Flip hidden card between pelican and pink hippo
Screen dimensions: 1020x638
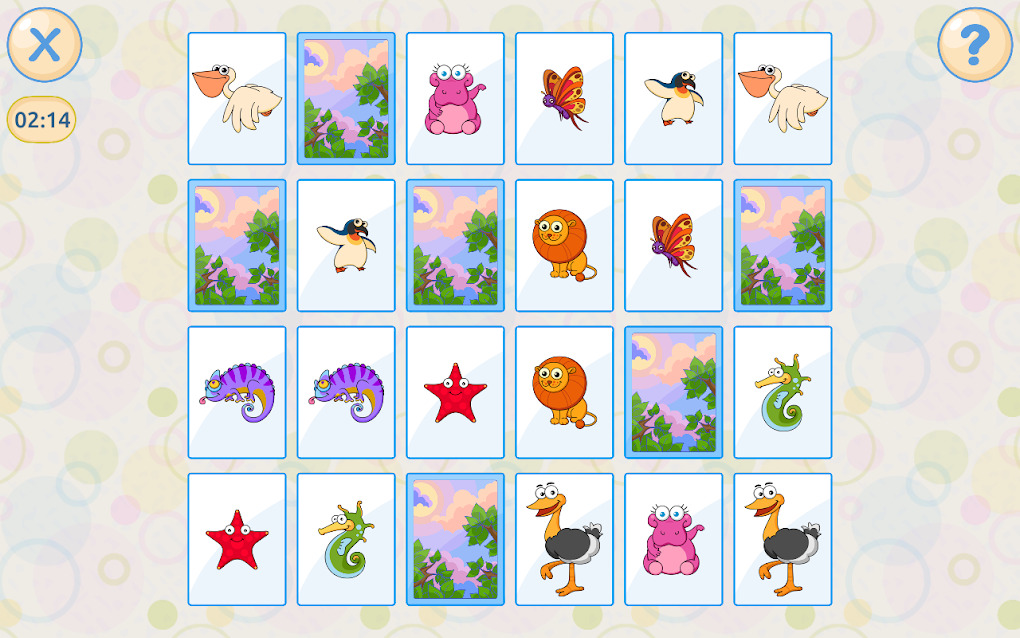(346, 98)
